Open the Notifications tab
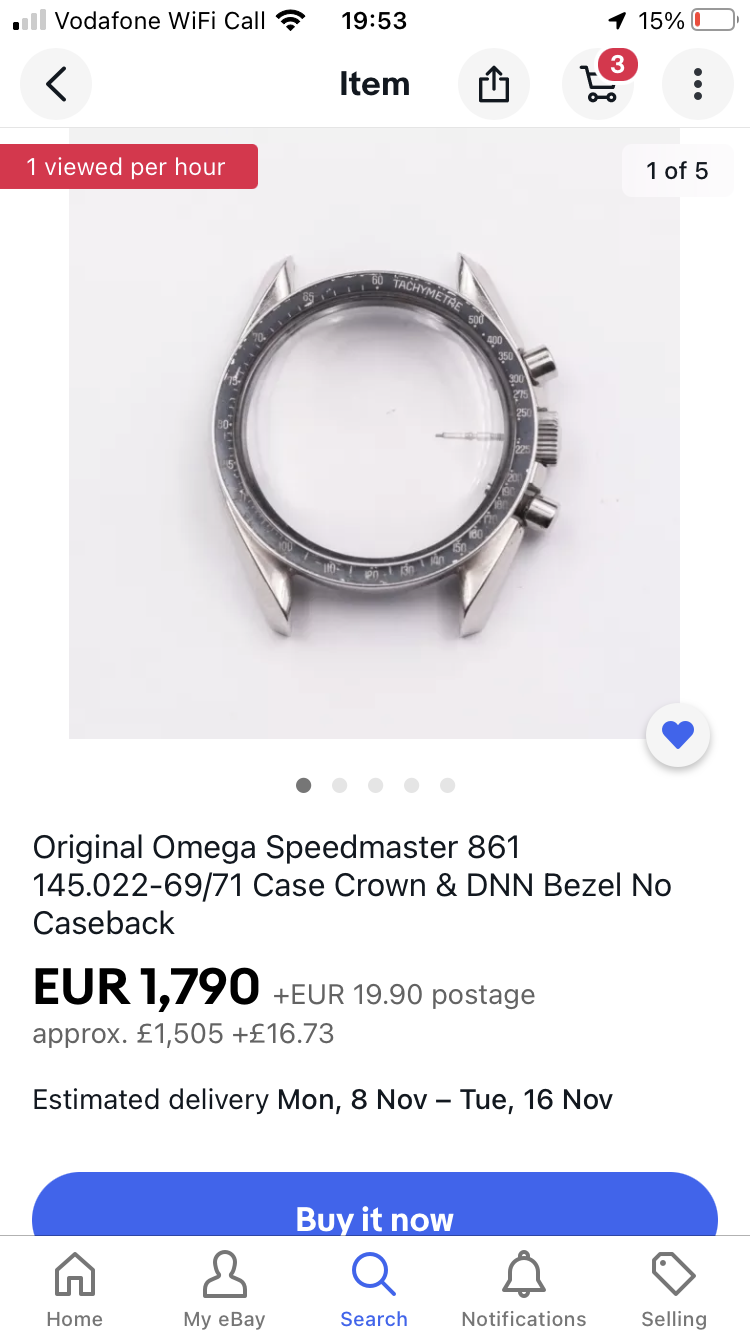The height and width of the screenshot is (1334, 750). [524, 1288]
